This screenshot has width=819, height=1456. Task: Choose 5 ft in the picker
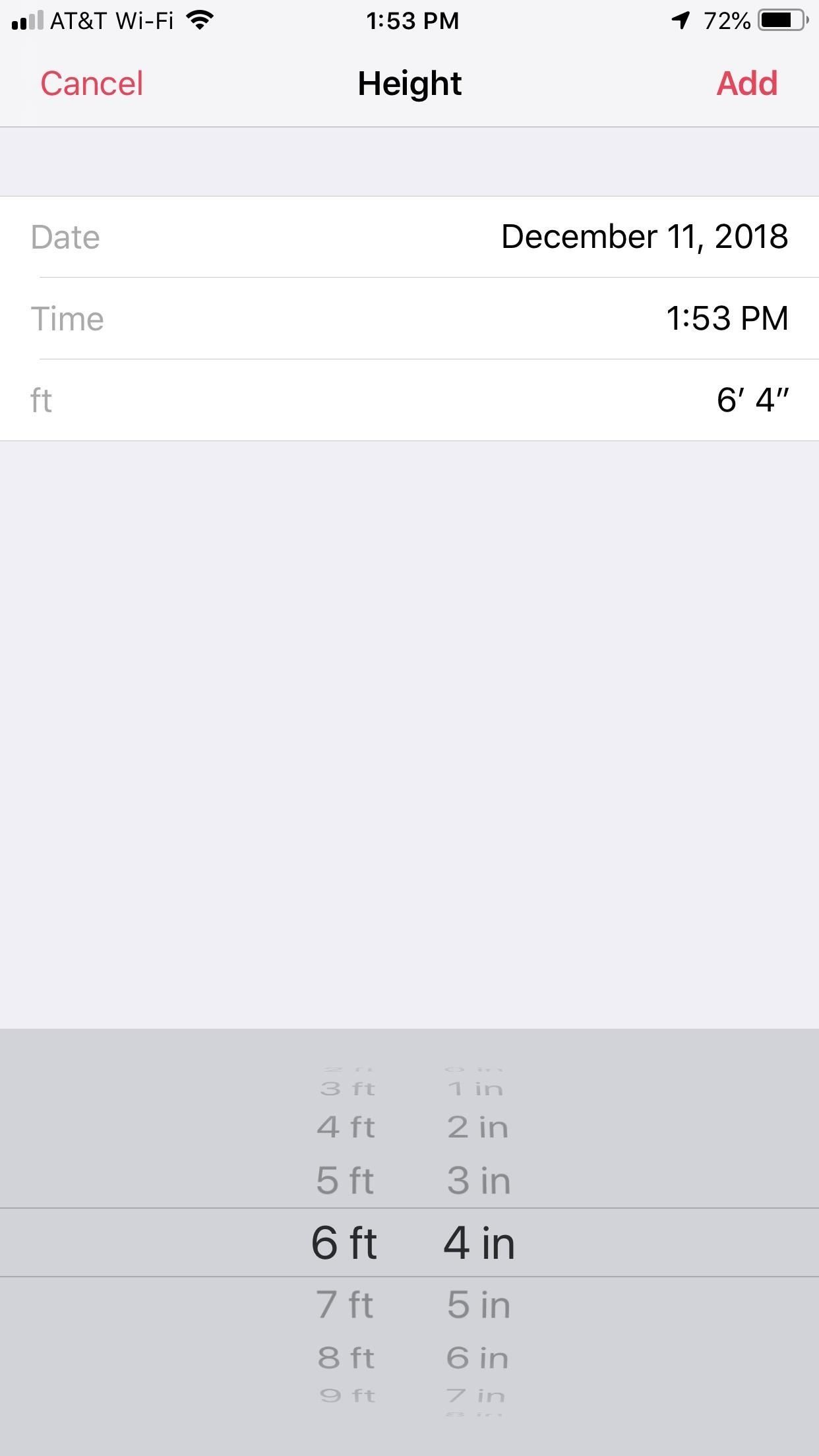pos(345,1180)
